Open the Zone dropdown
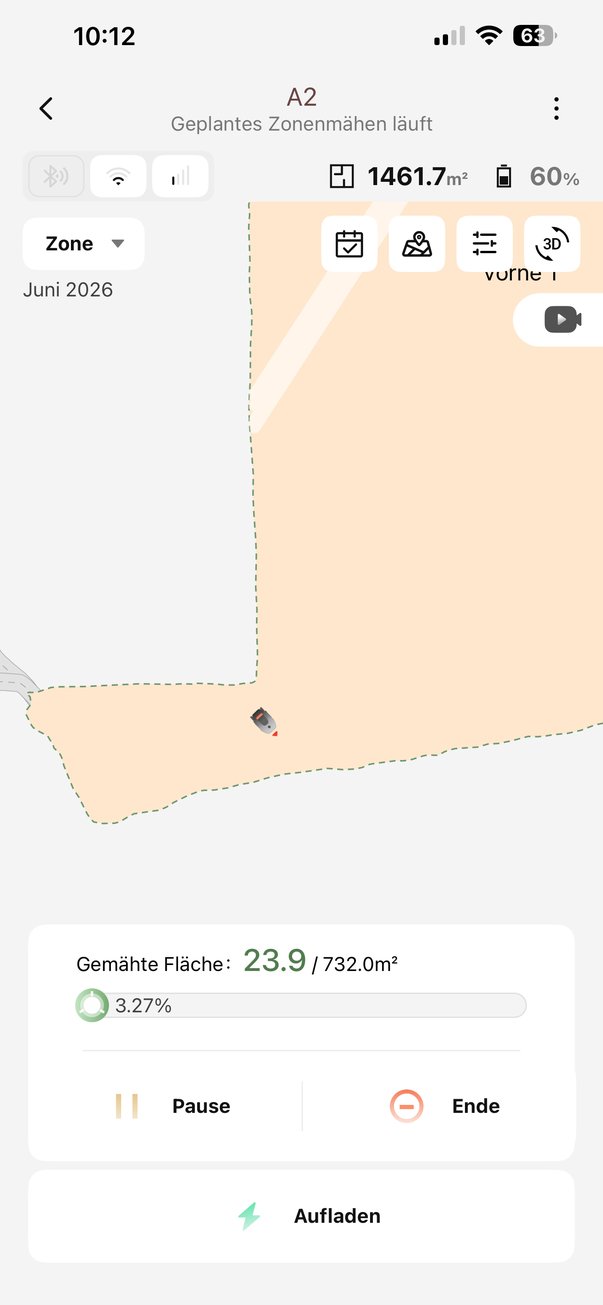The height and width of the screenshot is (1305, 603). pyautogui.click(x=84, y=244)
